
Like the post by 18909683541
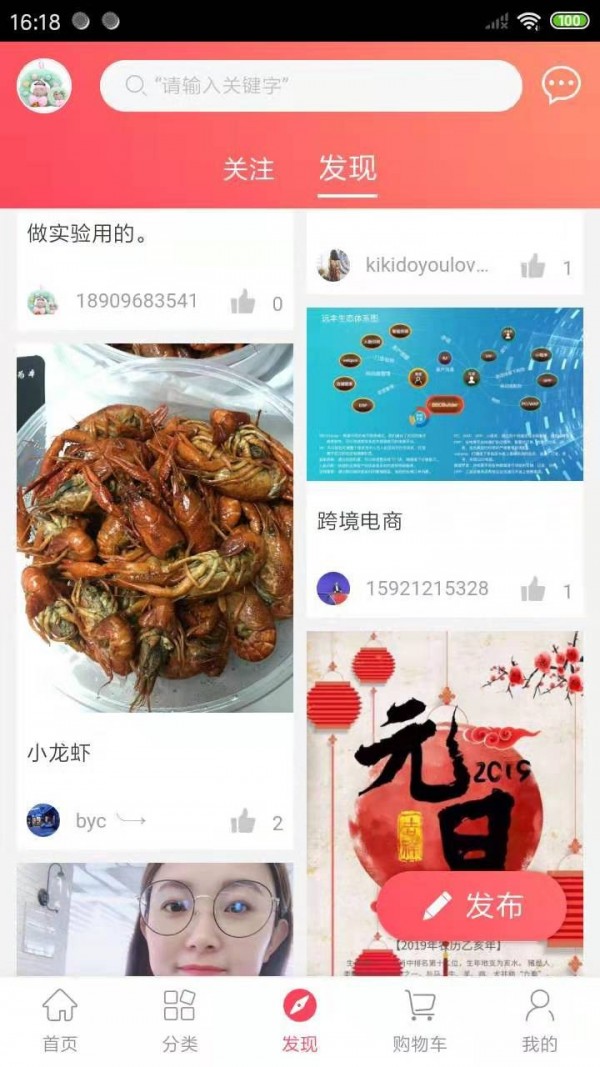click(x=243, y=302)
